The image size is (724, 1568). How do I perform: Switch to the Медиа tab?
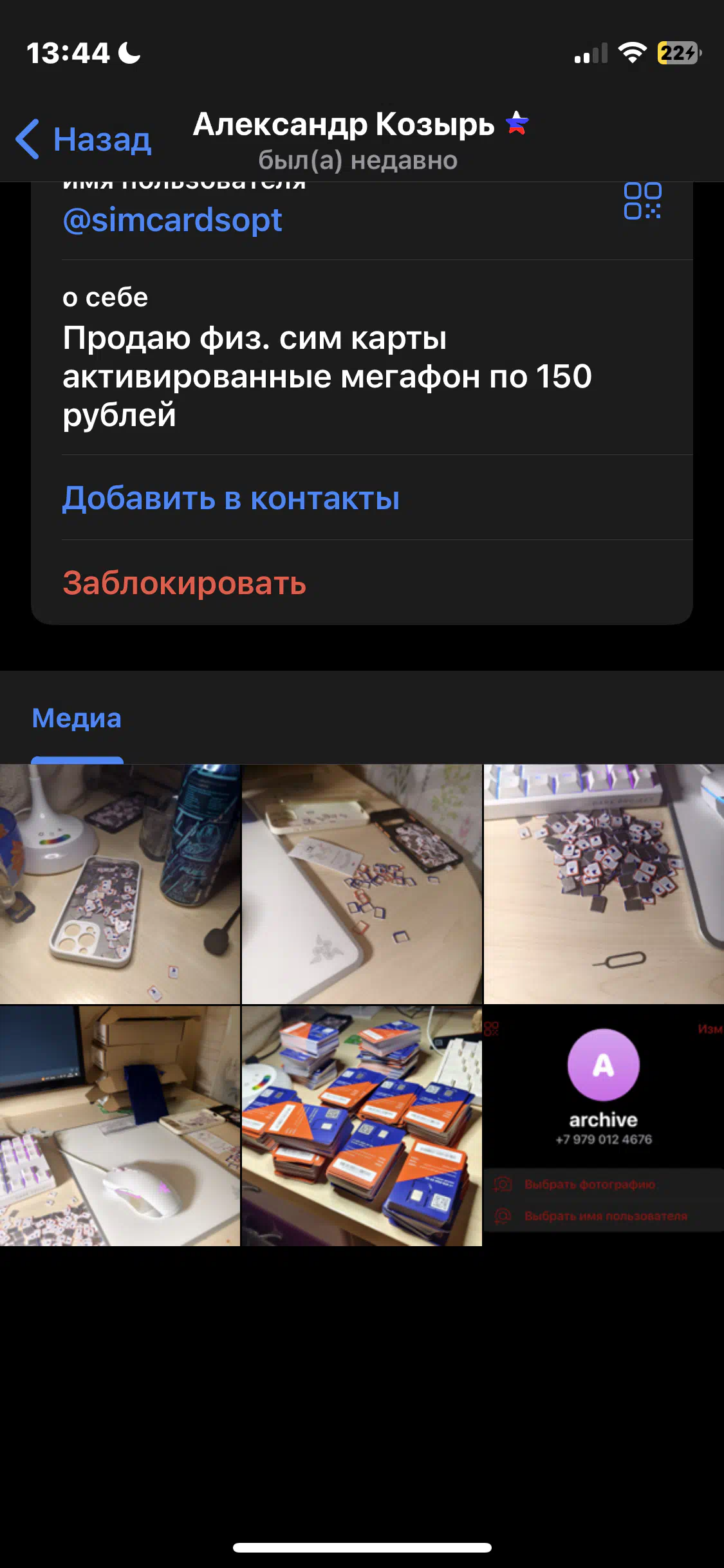coord(77,718)
